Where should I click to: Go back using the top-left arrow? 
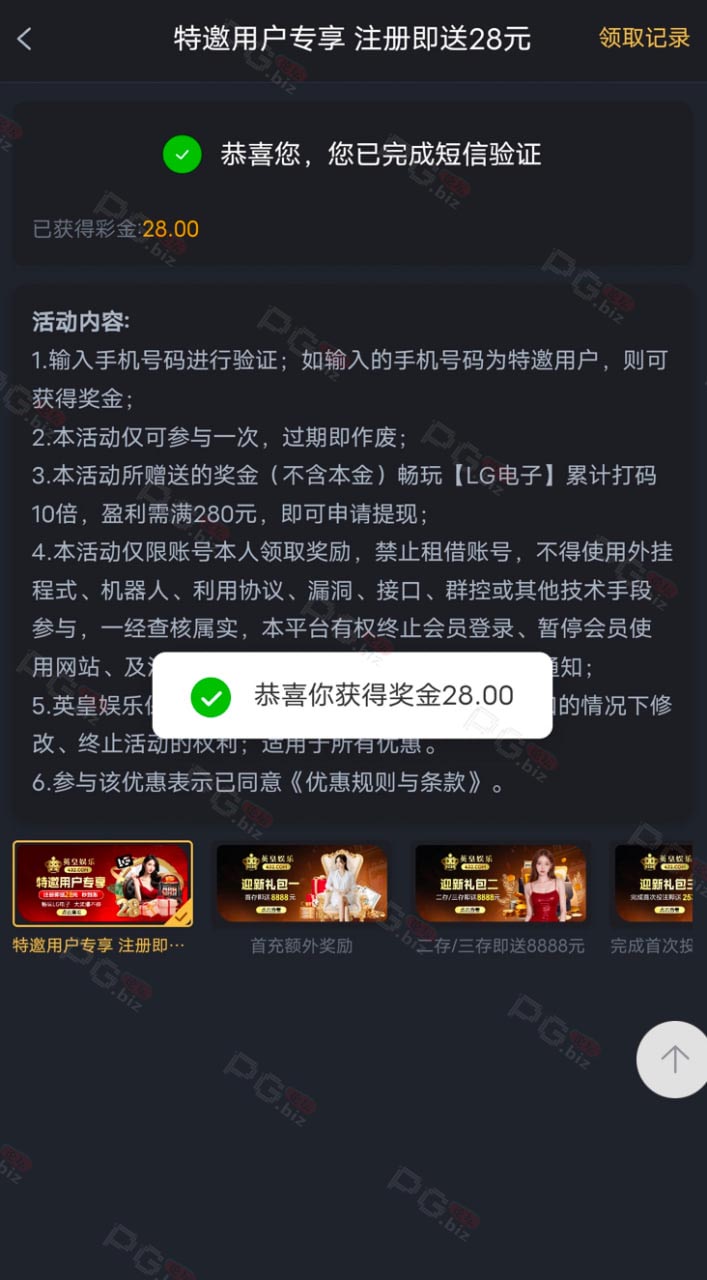(x=25, y=39)
